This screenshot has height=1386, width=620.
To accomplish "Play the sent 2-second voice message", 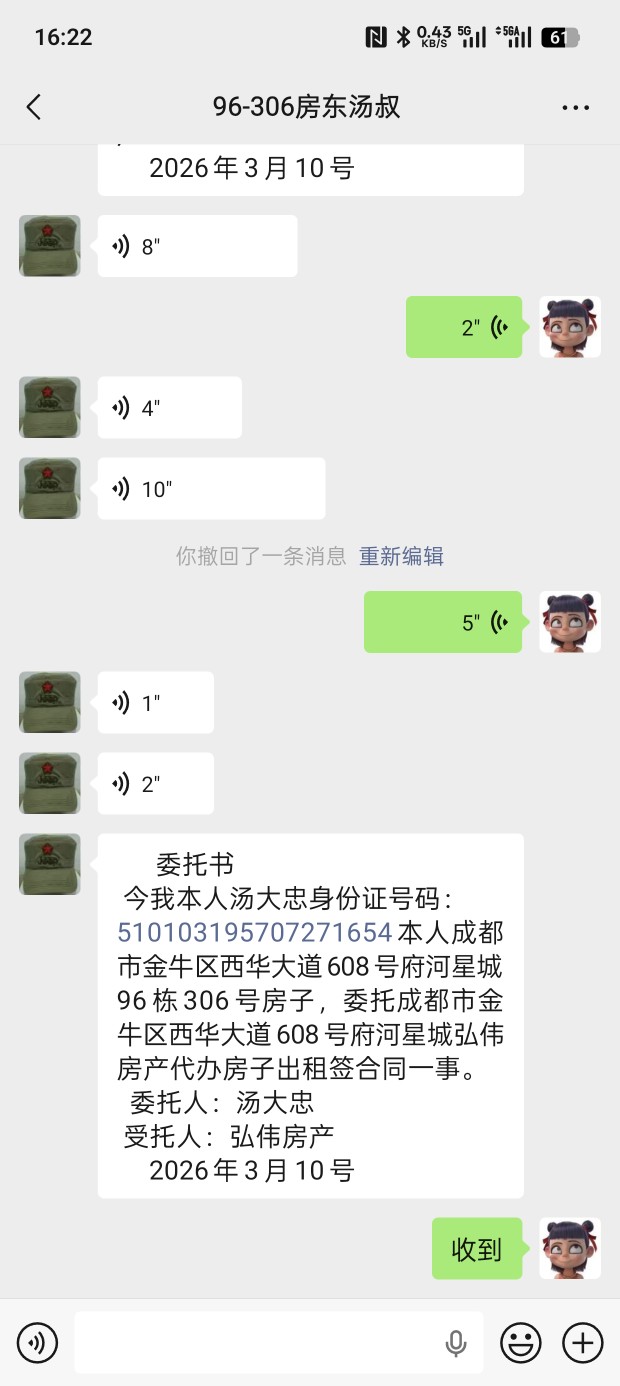I will pyautogui.click(x=464, y=327).
